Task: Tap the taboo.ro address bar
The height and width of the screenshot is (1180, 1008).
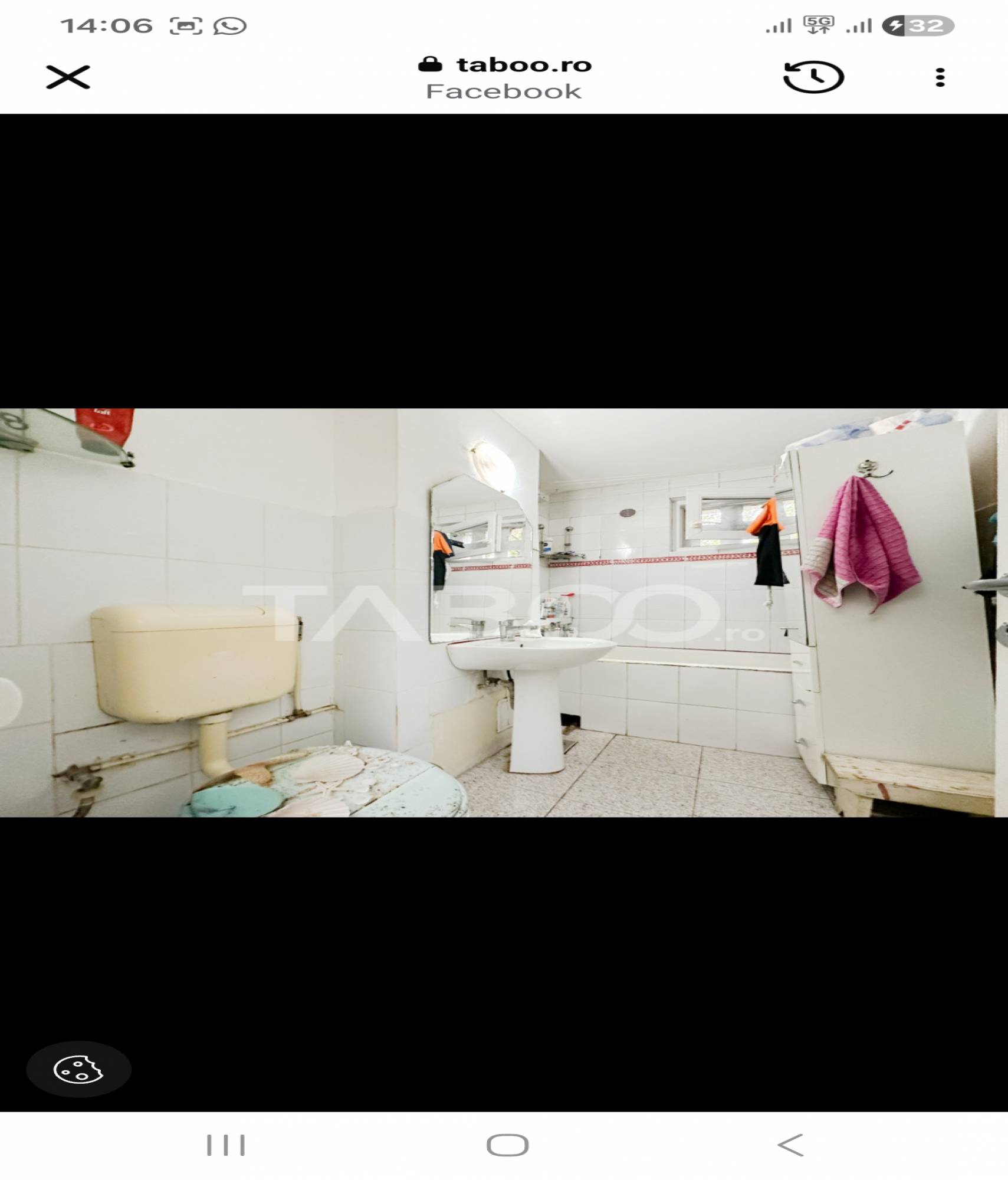Action: pyautogui.click(x=504, y=77)
